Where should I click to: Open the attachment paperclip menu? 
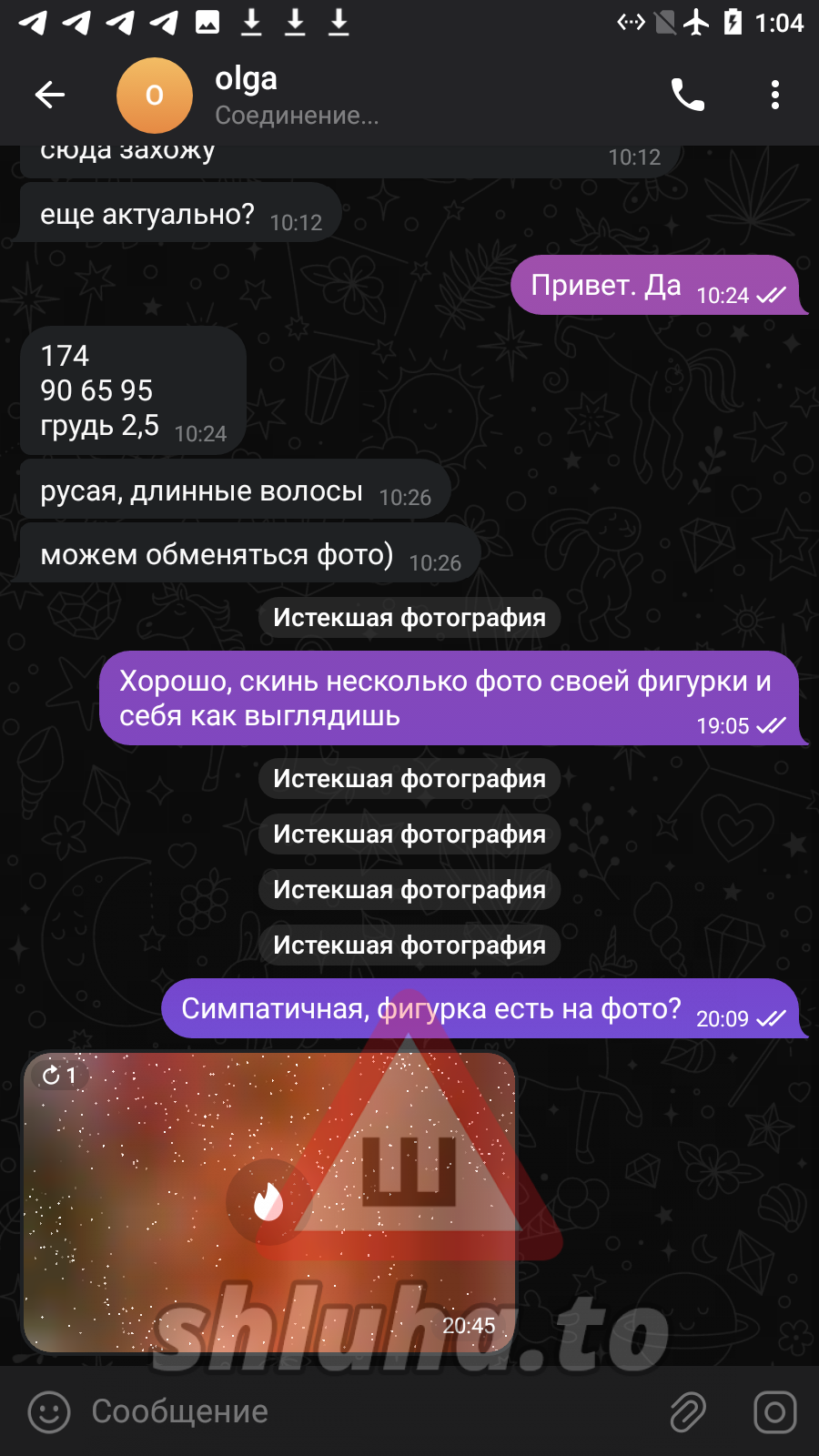tap(688, 1412)
